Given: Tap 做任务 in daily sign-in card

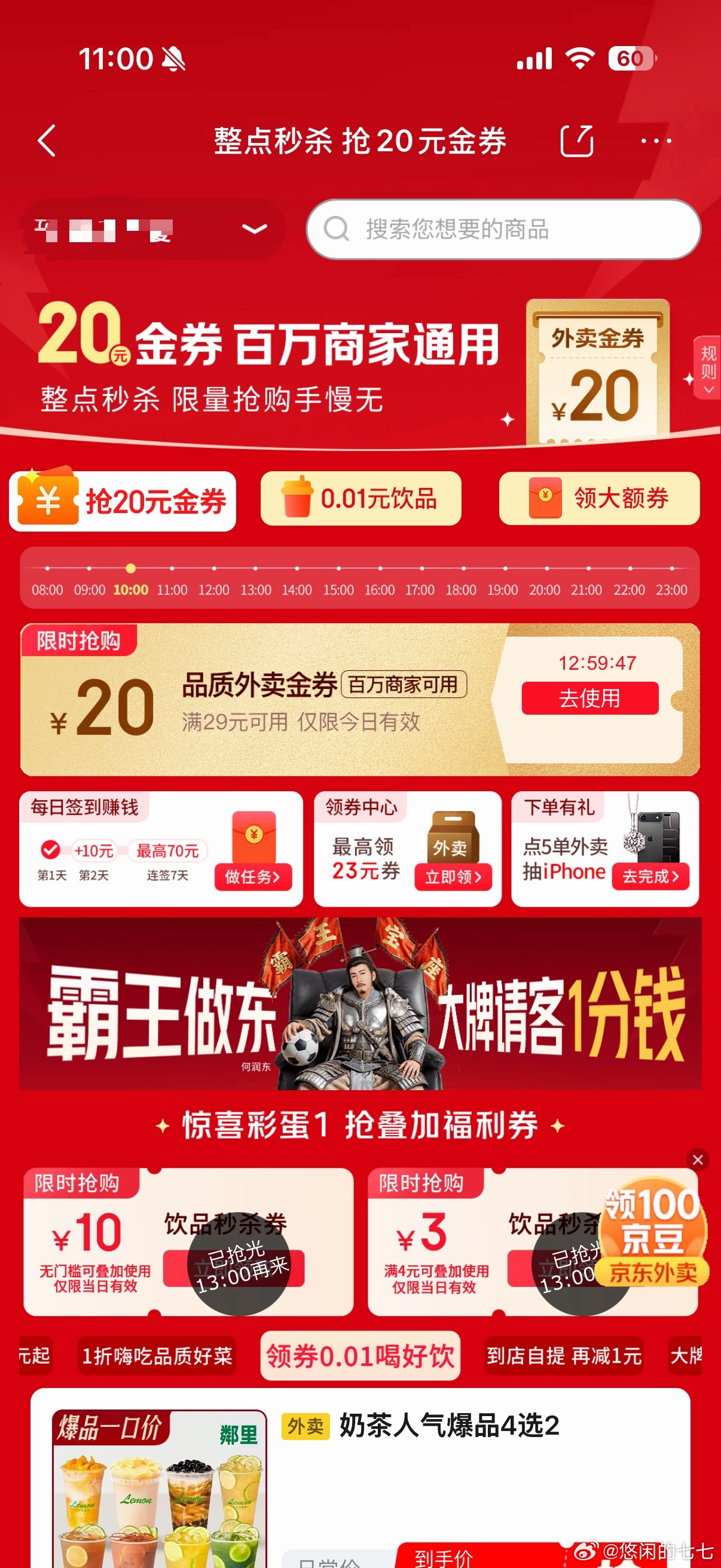Looking at the screenshot, I should pos(252,877).
